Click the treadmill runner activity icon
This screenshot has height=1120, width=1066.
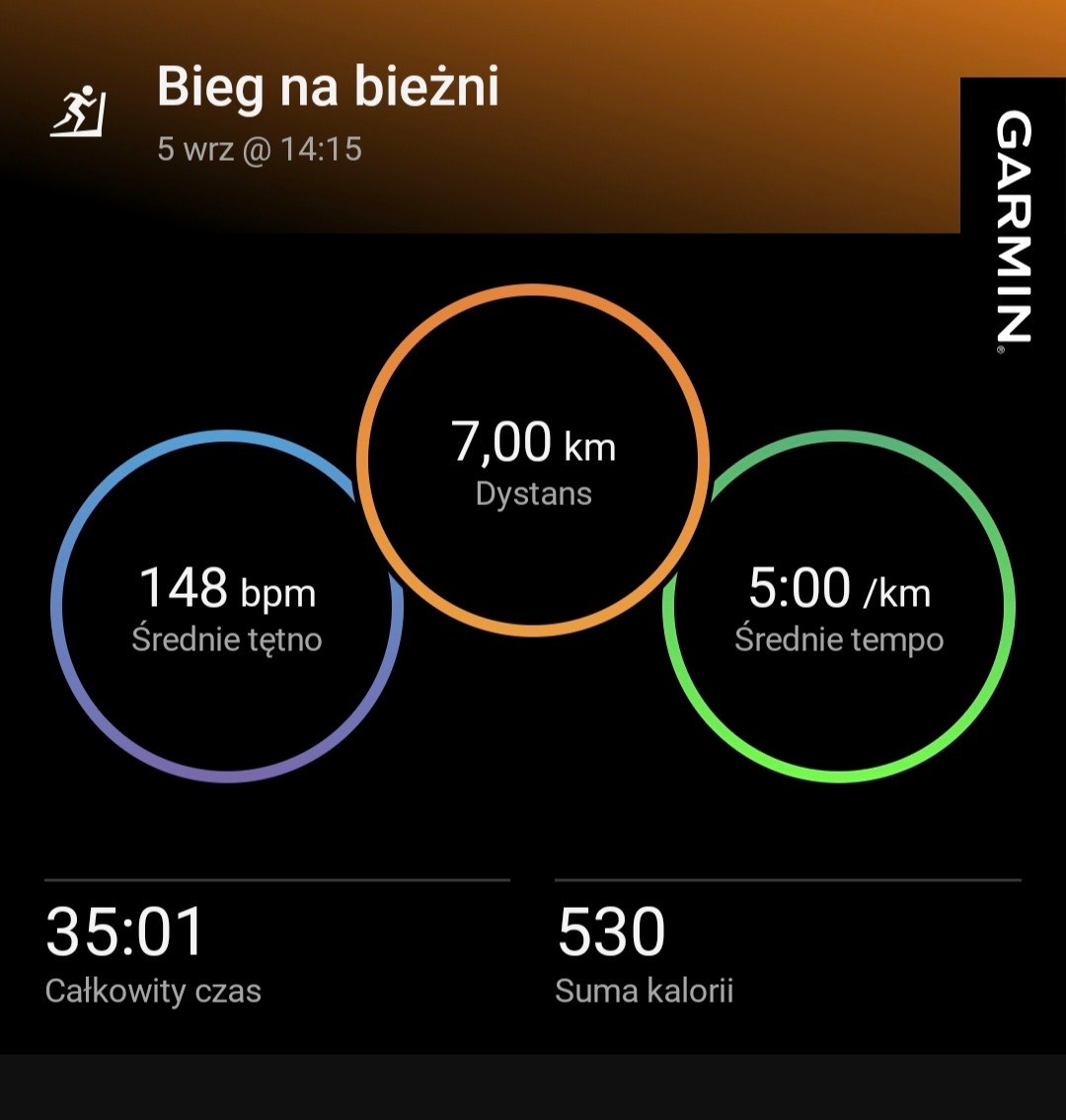[81, 109]
